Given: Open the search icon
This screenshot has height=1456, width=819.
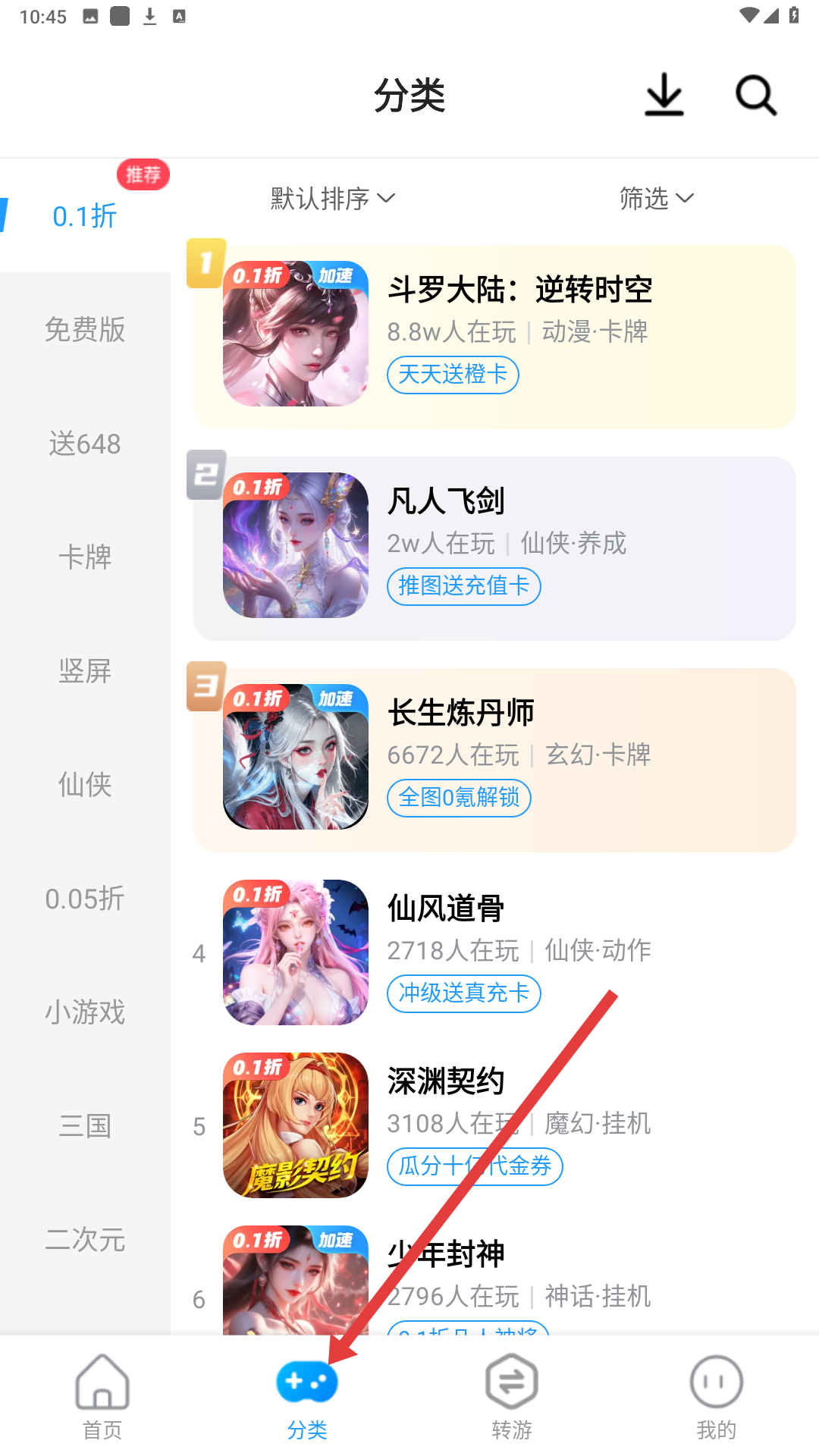Looking at the screenshot, I should tap(755, 96).
